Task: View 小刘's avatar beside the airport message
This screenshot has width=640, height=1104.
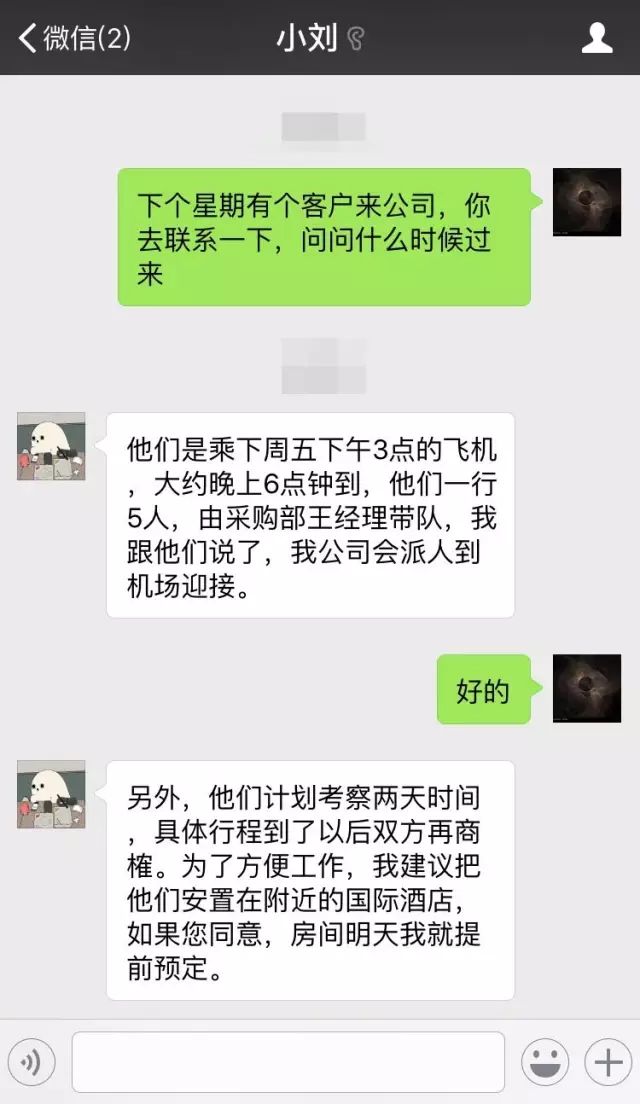Action: click(x=51, y=446)
